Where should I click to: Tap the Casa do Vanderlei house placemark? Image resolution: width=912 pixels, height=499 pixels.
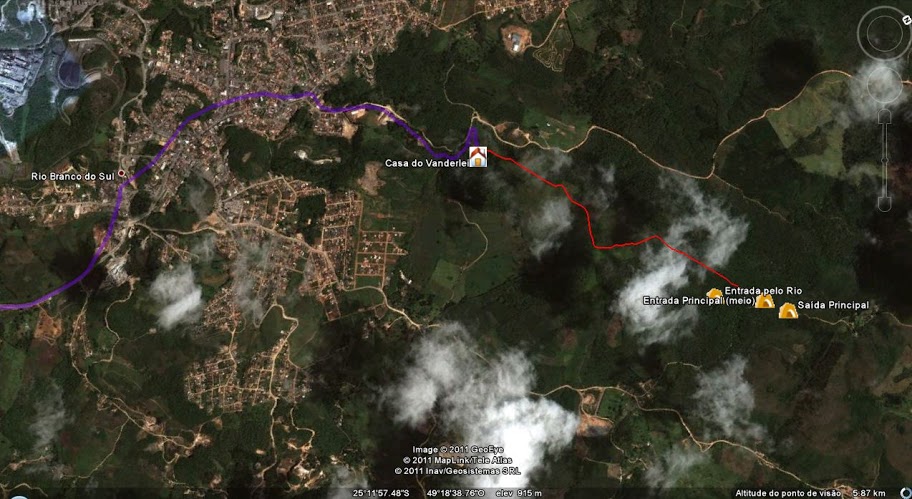tap(478, 157)
